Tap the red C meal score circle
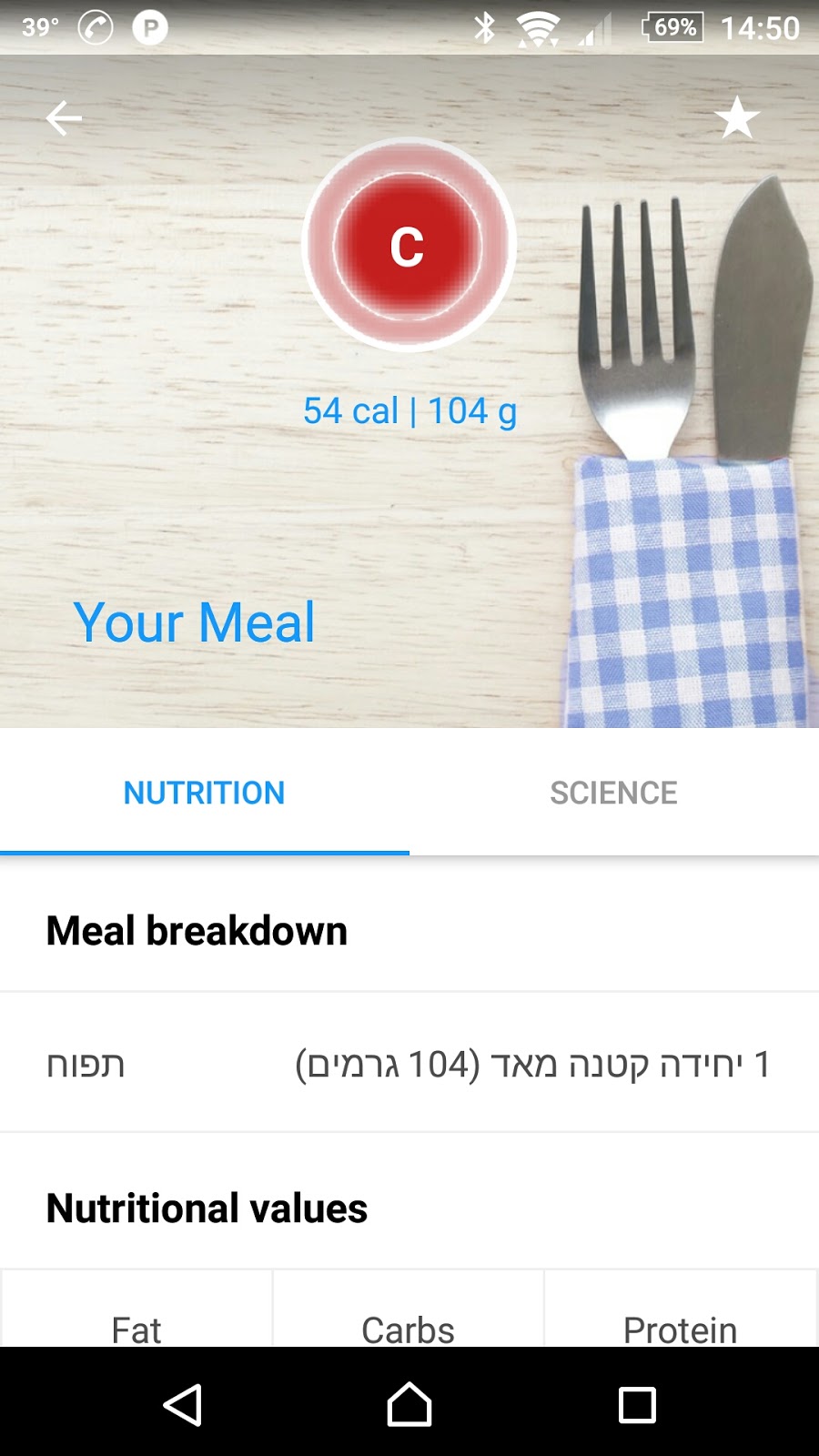This screenshot has height=1456, width=819. (x=409, y=246)
